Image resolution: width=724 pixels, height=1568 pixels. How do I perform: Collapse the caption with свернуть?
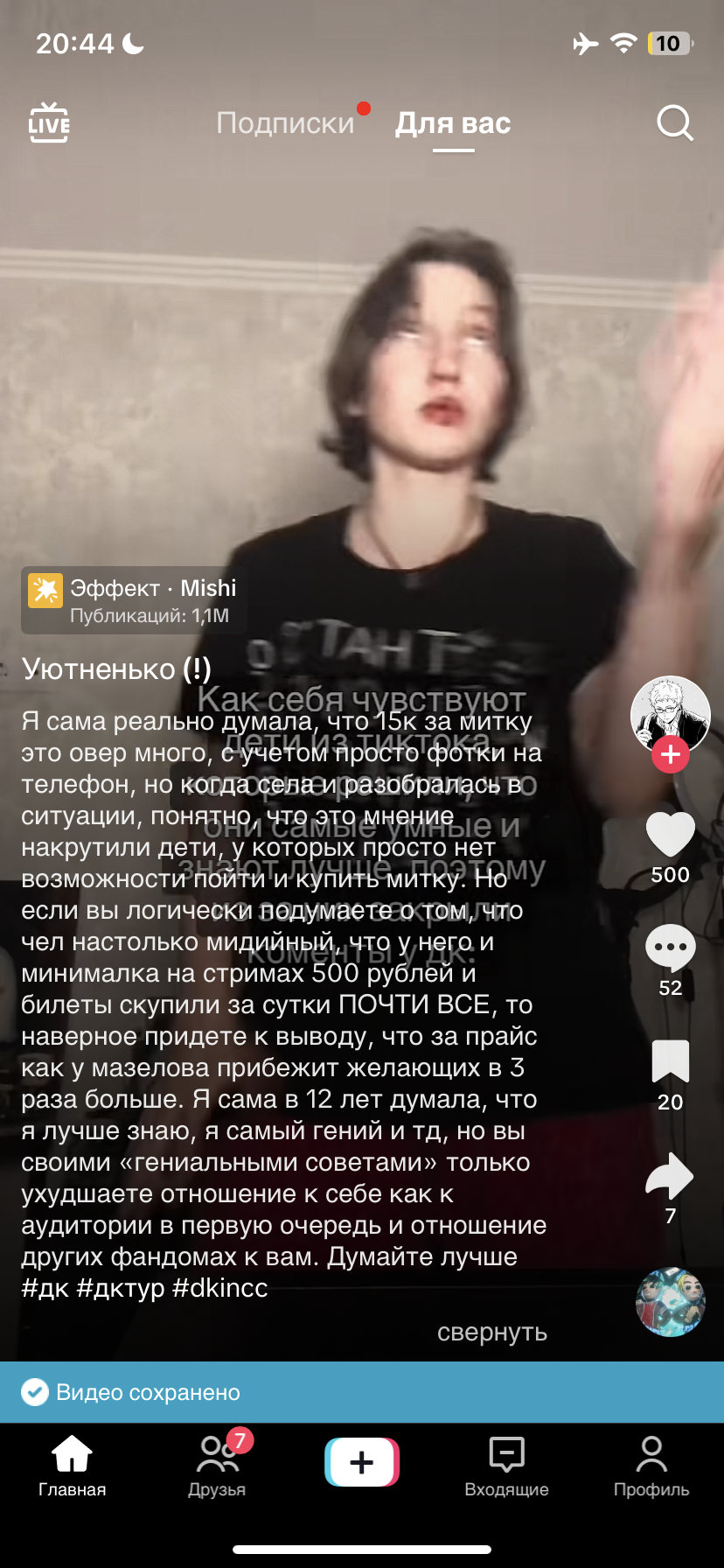tap(492, 1332)
